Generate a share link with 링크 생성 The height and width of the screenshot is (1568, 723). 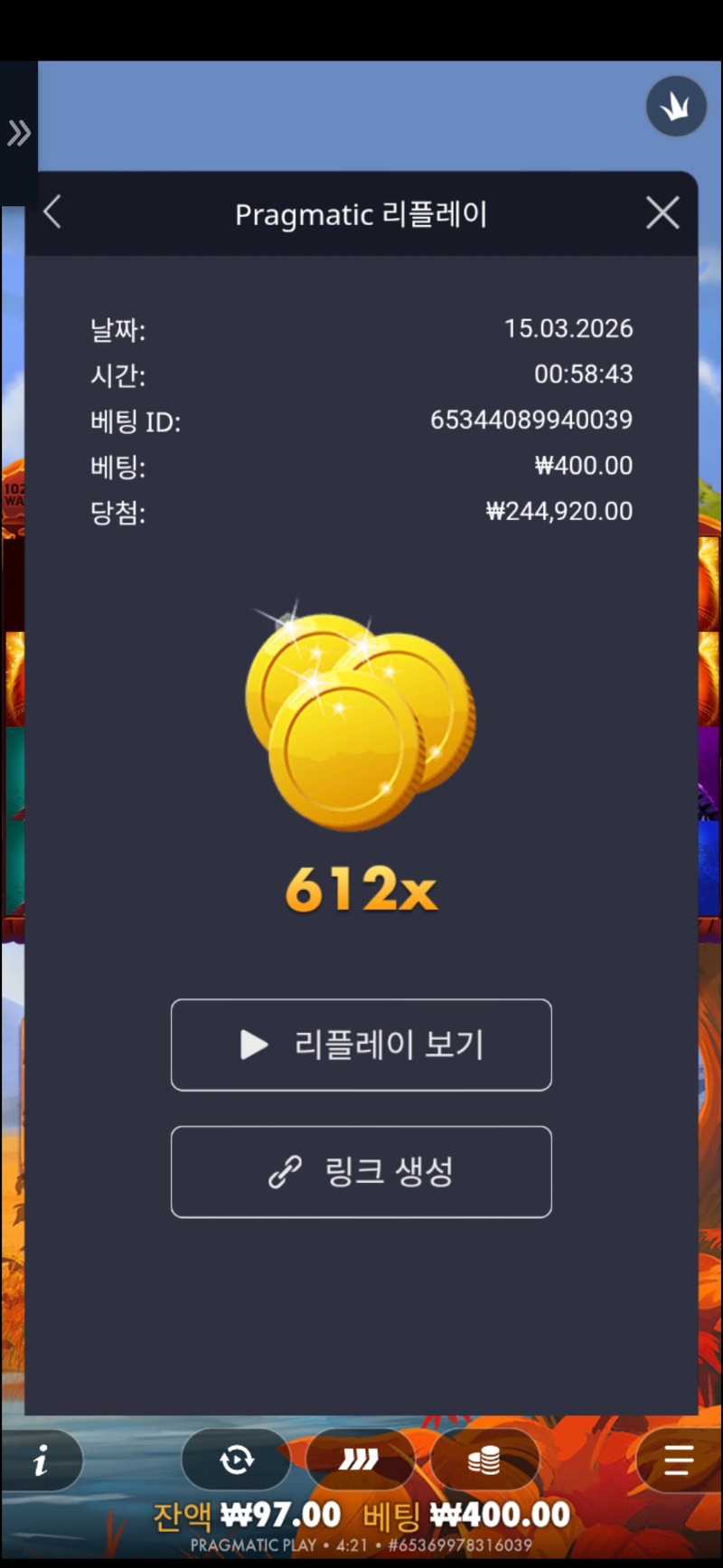pyautogui.click(x=361, y=1172)
